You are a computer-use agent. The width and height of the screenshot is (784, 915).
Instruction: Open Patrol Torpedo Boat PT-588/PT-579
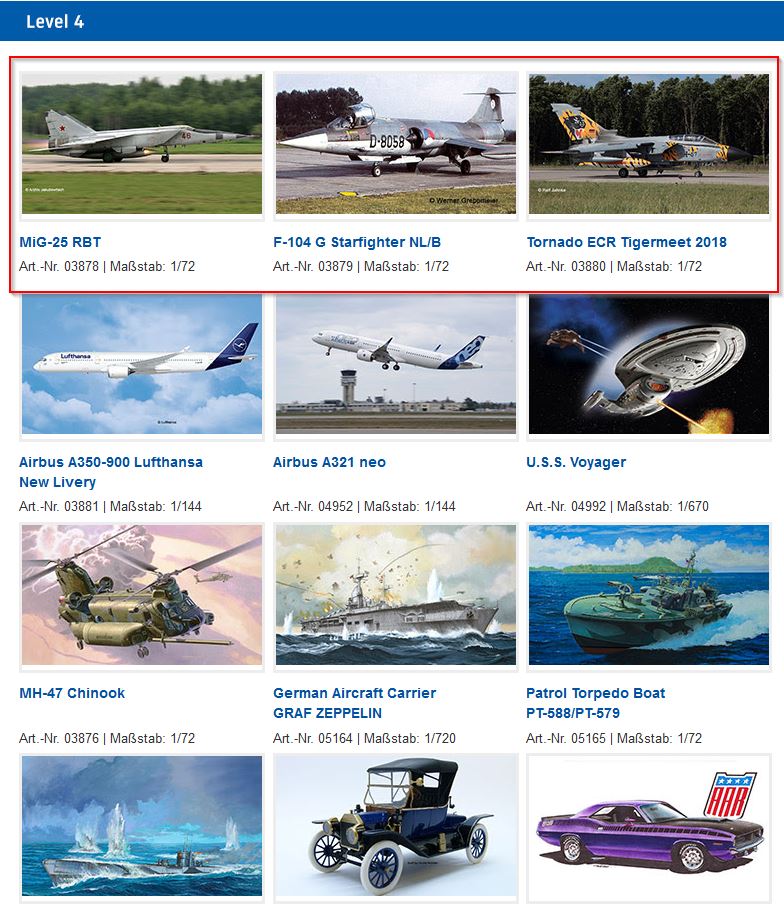pos(595,693)
